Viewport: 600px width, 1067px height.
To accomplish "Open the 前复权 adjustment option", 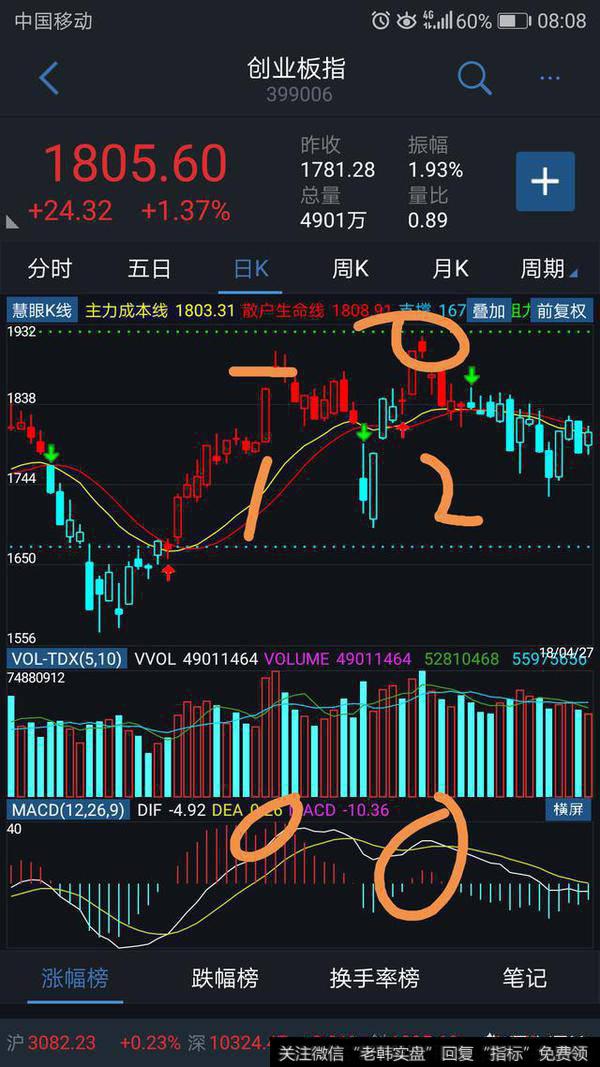I will (x=561, y=311).
